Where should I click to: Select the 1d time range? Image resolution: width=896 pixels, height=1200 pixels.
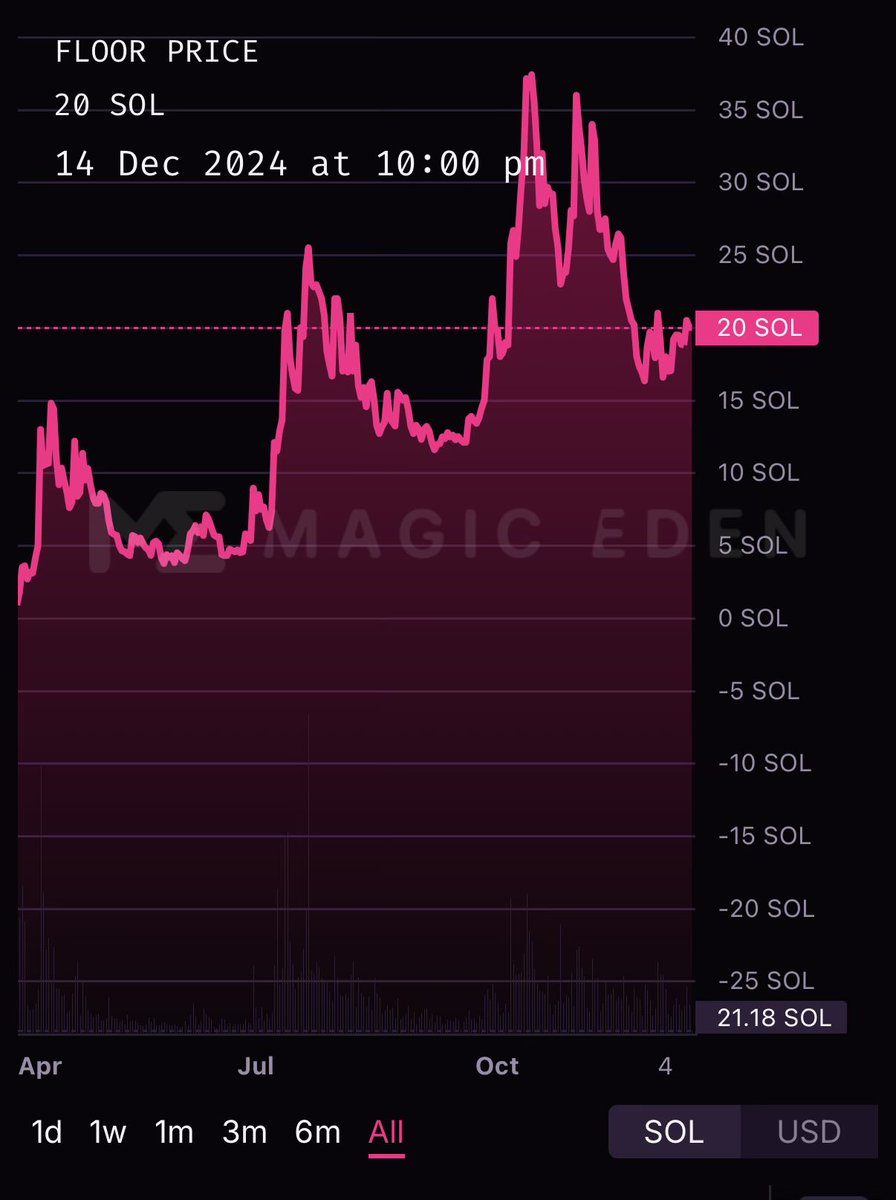pyautogui.click(x=47, y=1132)
